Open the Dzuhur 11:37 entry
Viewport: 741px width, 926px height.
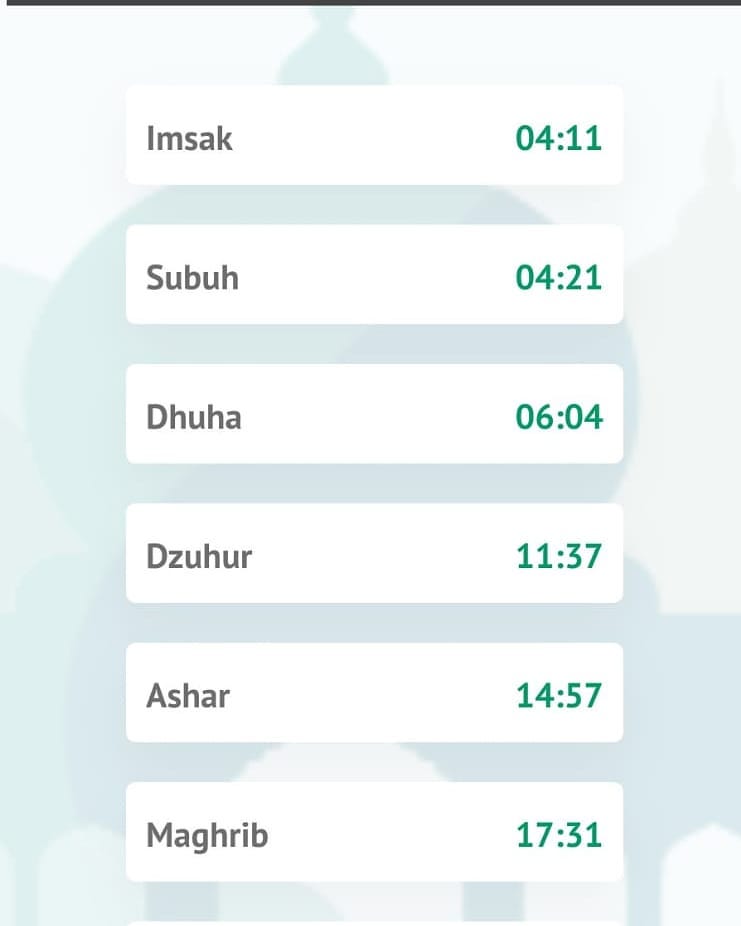[374, 553]
